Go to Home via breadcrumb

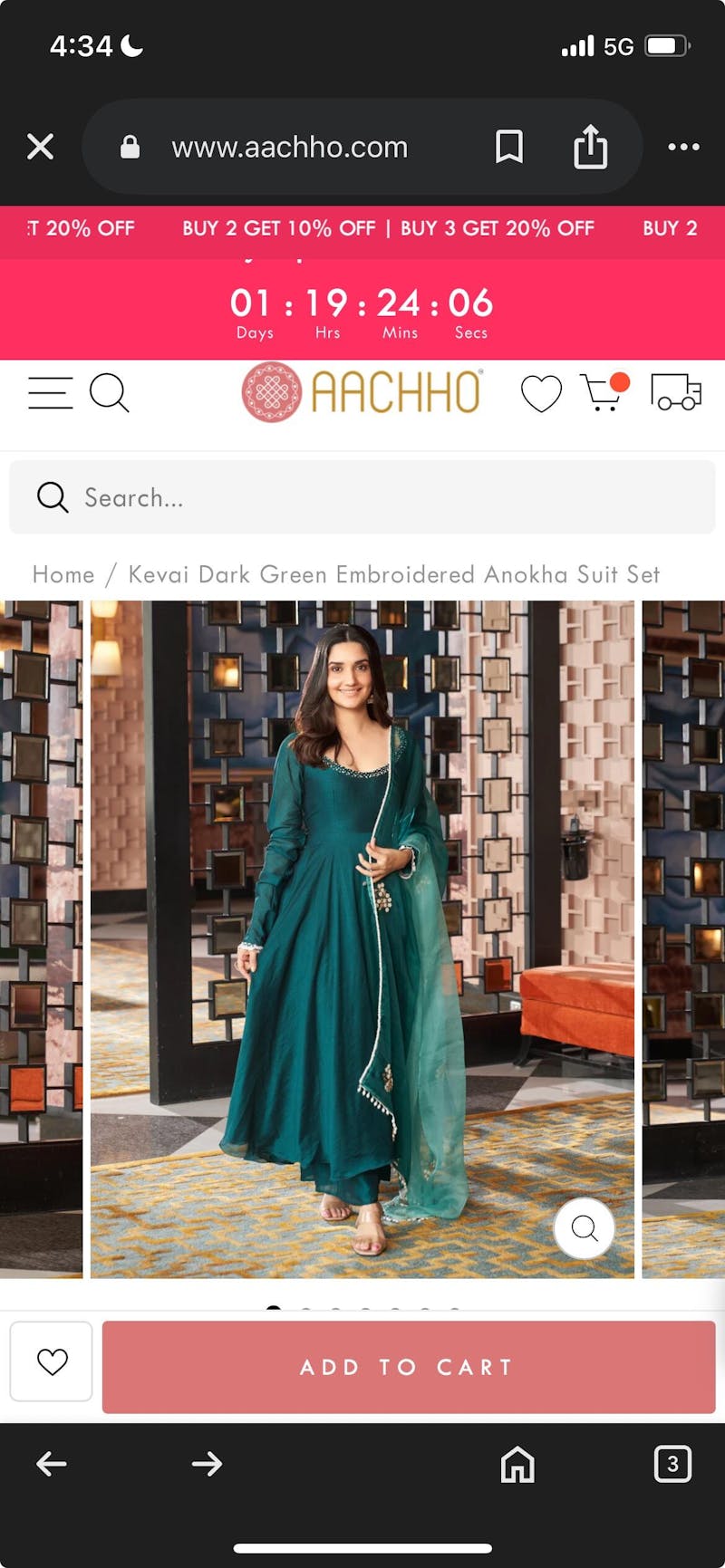pyautogui.click(x=63, y=574)
